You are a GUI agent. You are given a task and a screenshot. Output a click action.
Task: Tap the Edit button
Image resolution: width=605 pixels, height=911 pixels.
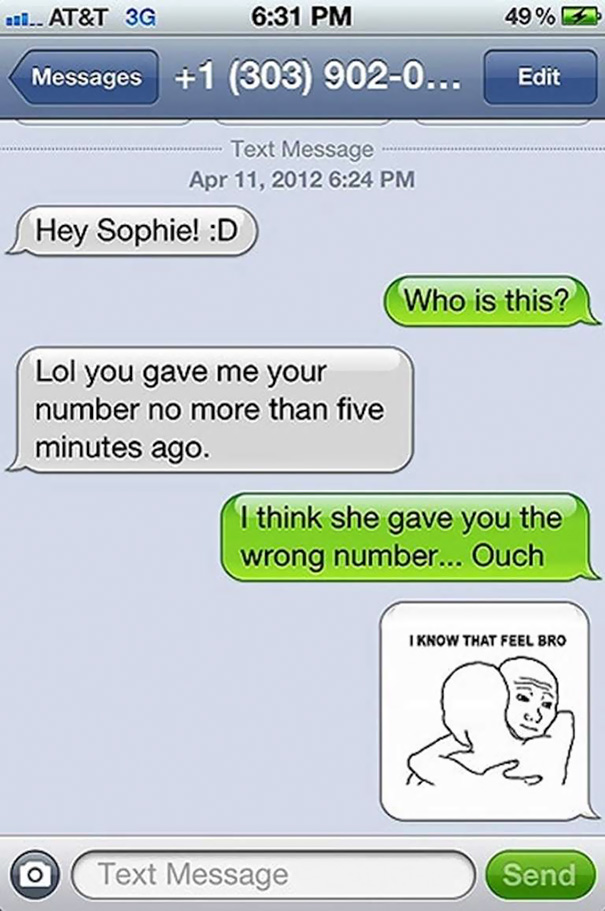[x=539, y=77]
